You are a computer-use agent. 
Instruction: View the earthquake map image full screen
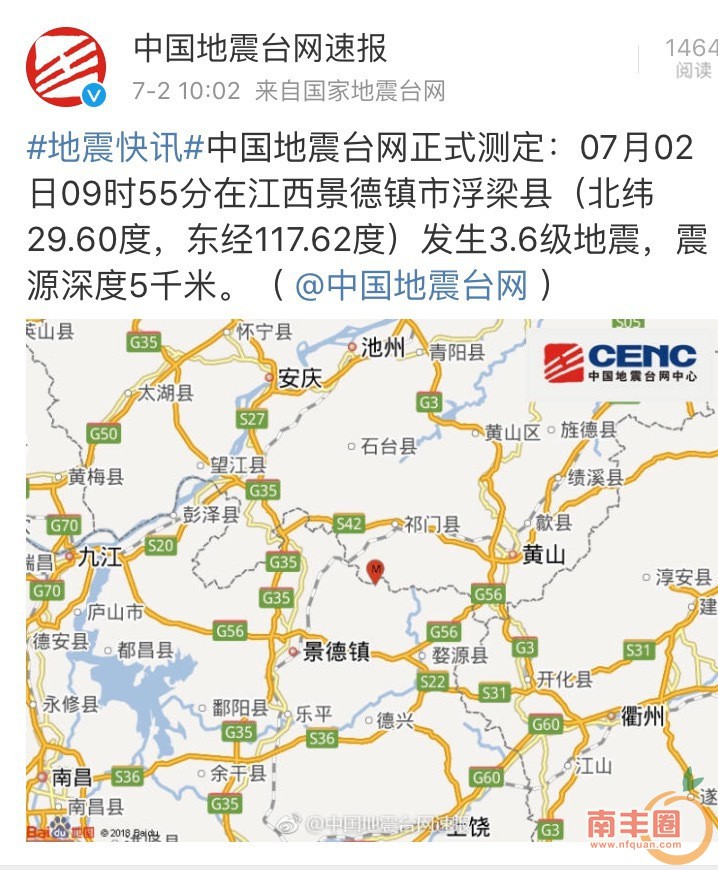(x=370, y=580)
